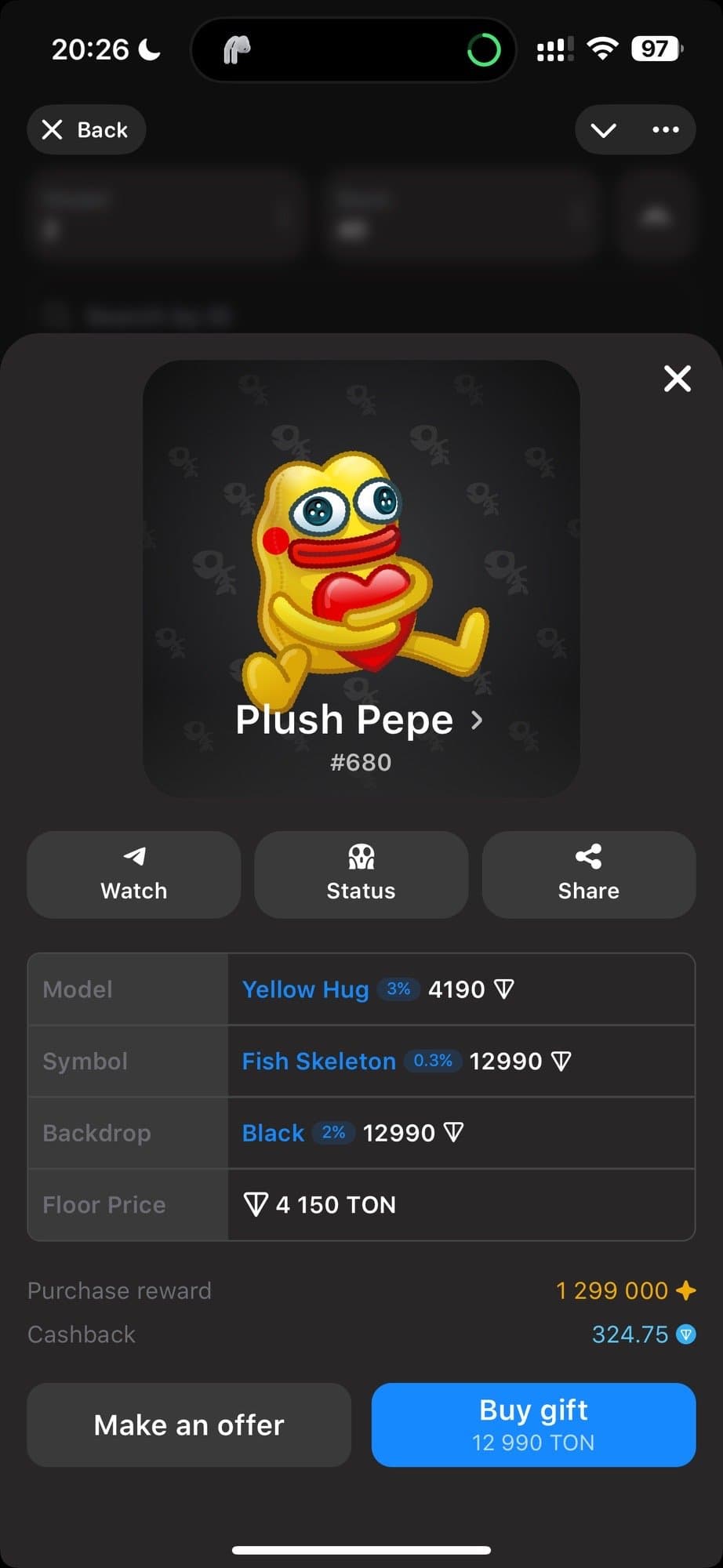Make an offer for this gift

[189, 1425]
